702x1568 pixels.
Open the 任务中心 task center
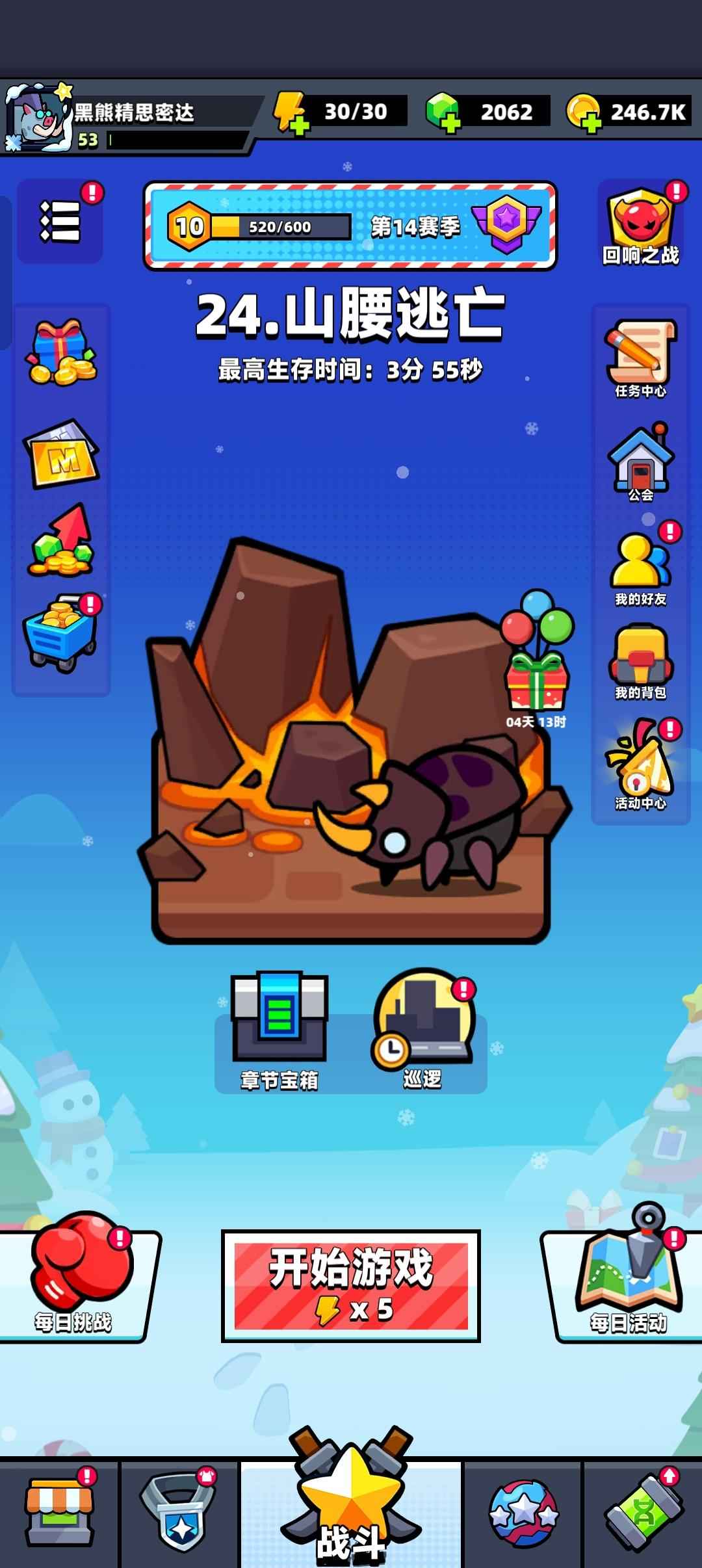pyautogui.click(x=641, y=359)
